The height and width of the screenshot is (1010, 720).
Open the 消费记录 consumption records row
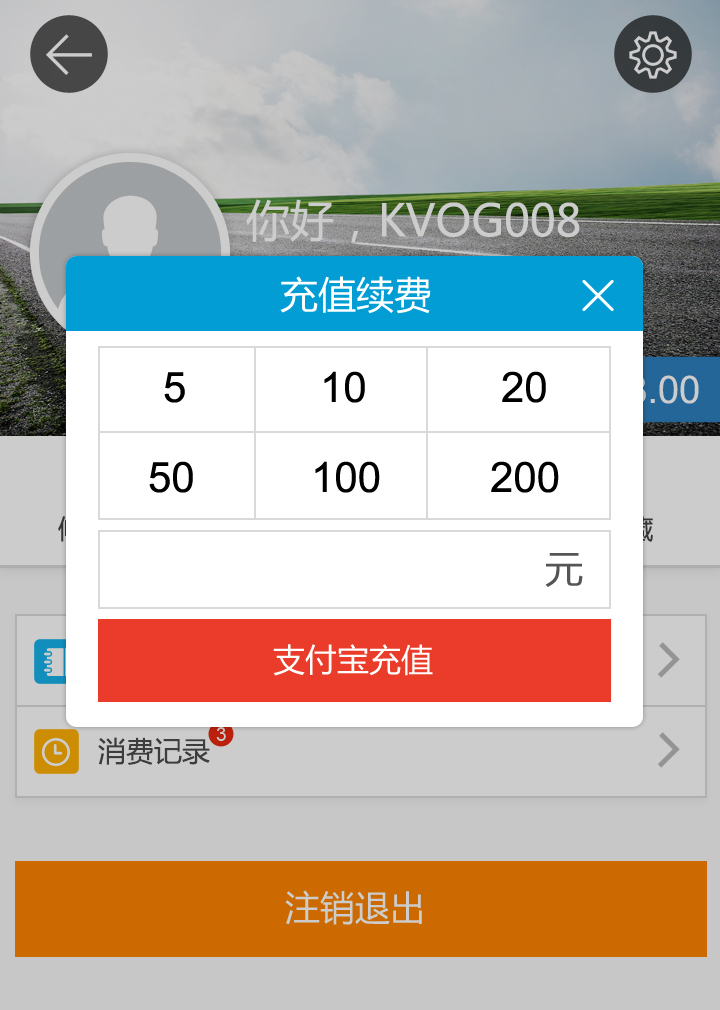coord(360,752)
